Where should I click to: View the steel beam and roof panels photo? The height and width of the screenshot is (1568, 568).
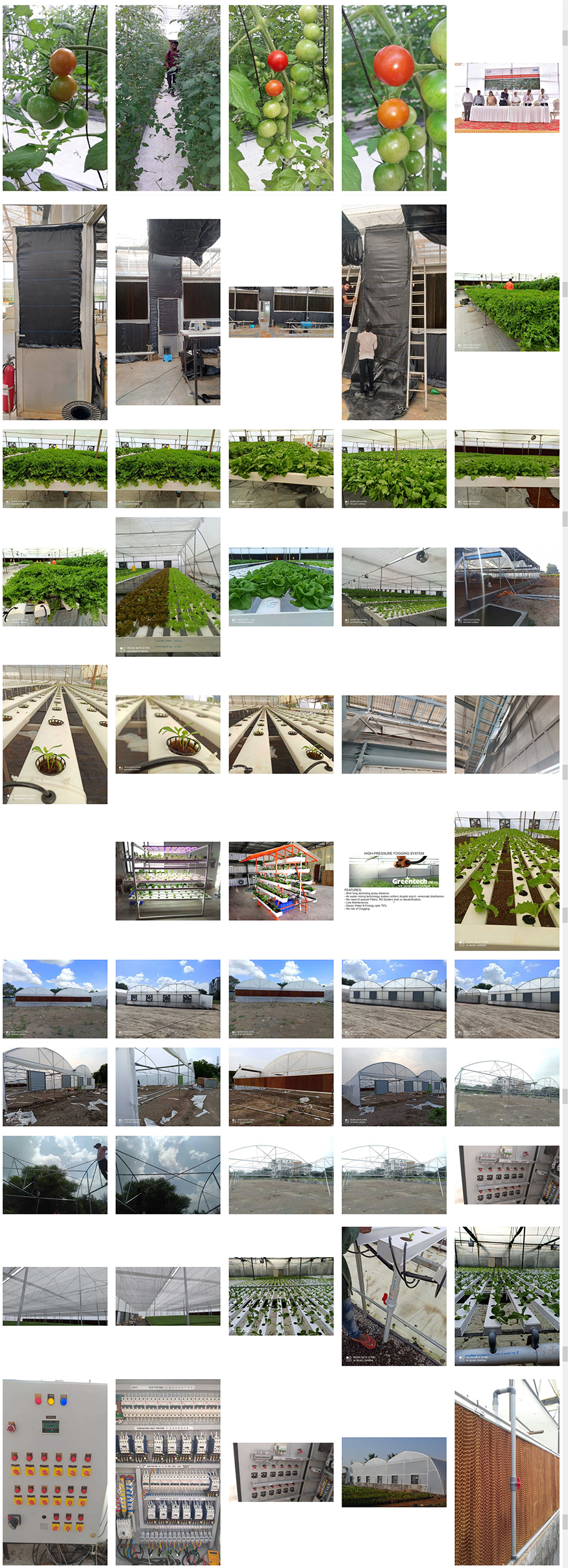(x=394, y=734)
